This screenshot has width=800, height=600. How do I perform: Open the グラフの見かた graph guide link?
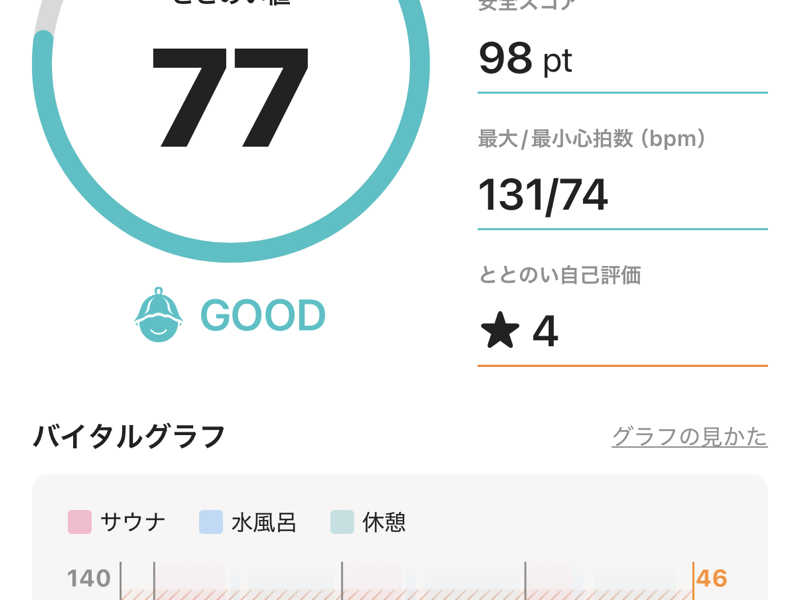click(689, 437)
